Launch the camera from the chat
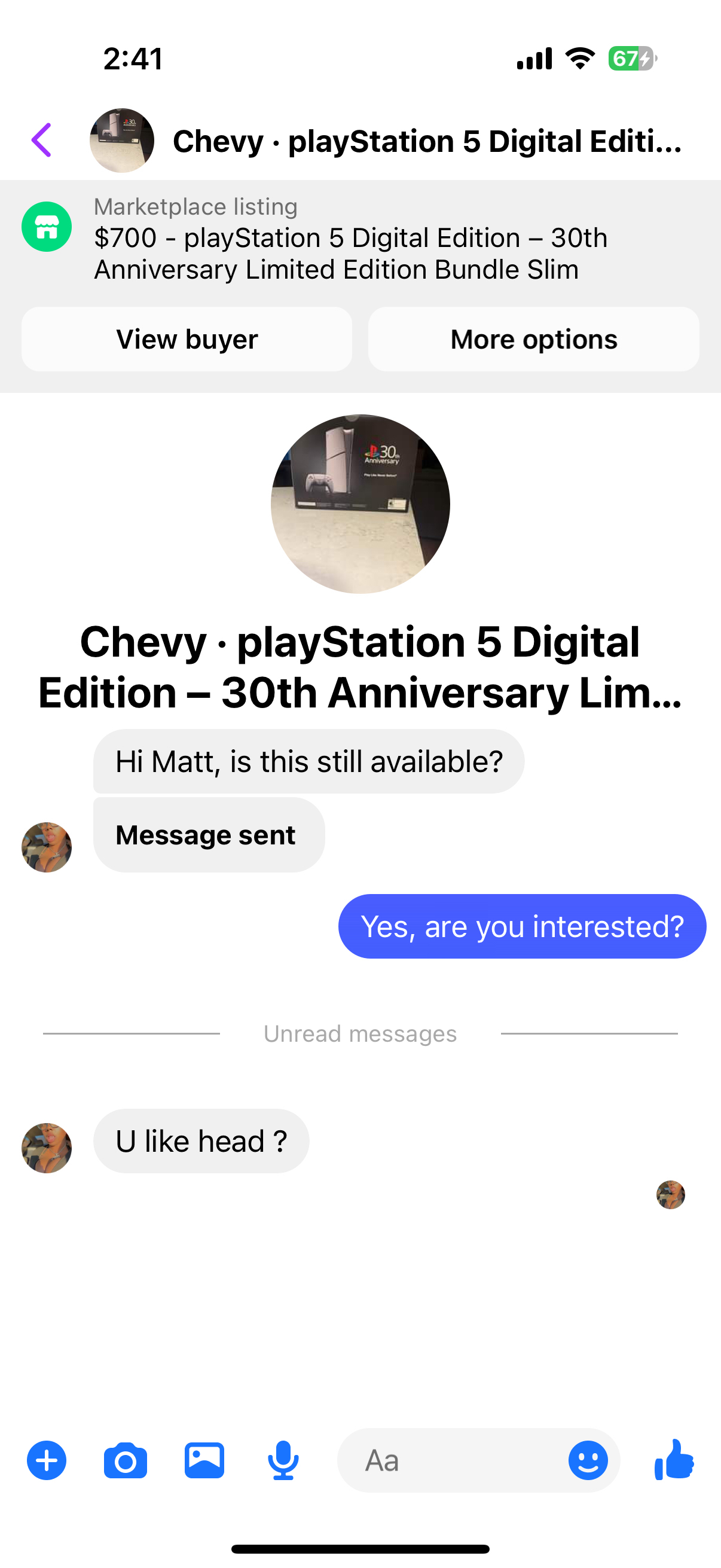 [x=126, y=1460]
